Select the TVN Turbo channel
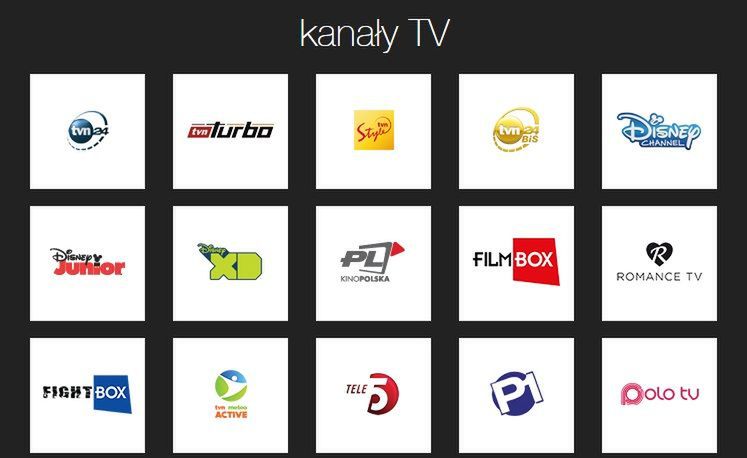Screen dimensions: 747x458 coord(230,131)
